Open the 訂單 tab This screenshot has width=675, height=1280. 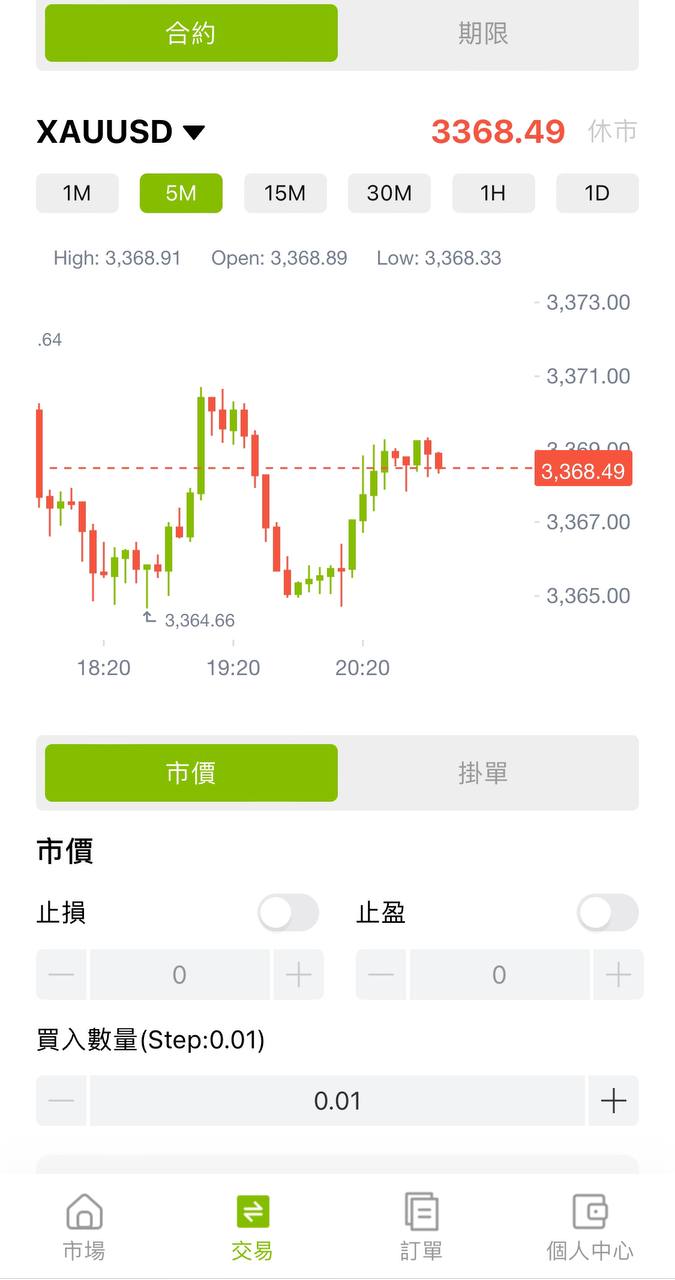pos(421,1226)
